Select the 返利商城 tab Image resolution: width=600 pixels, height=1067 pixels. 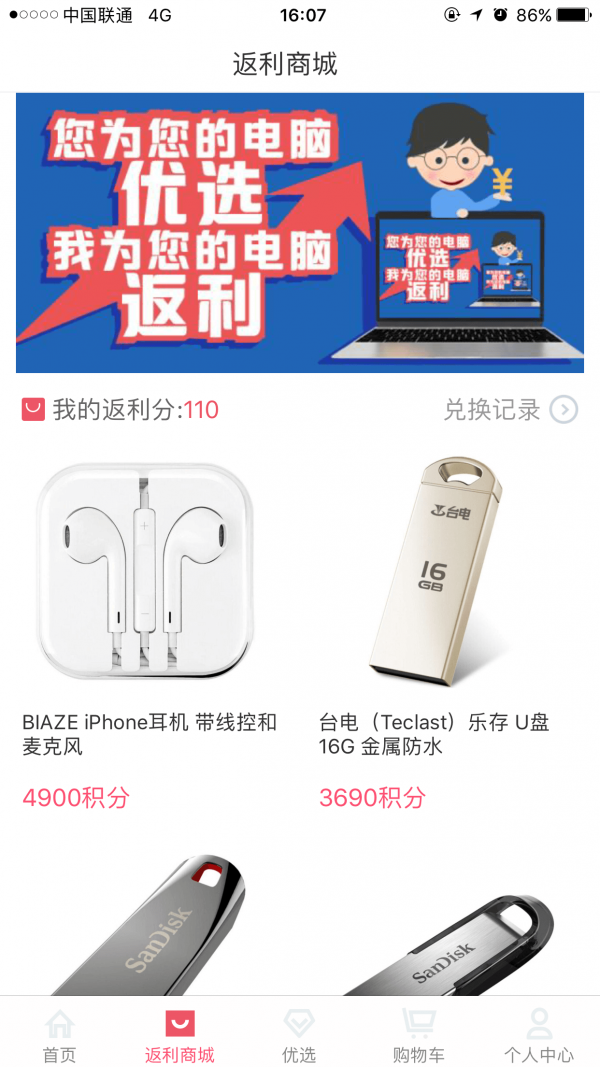180,1034
